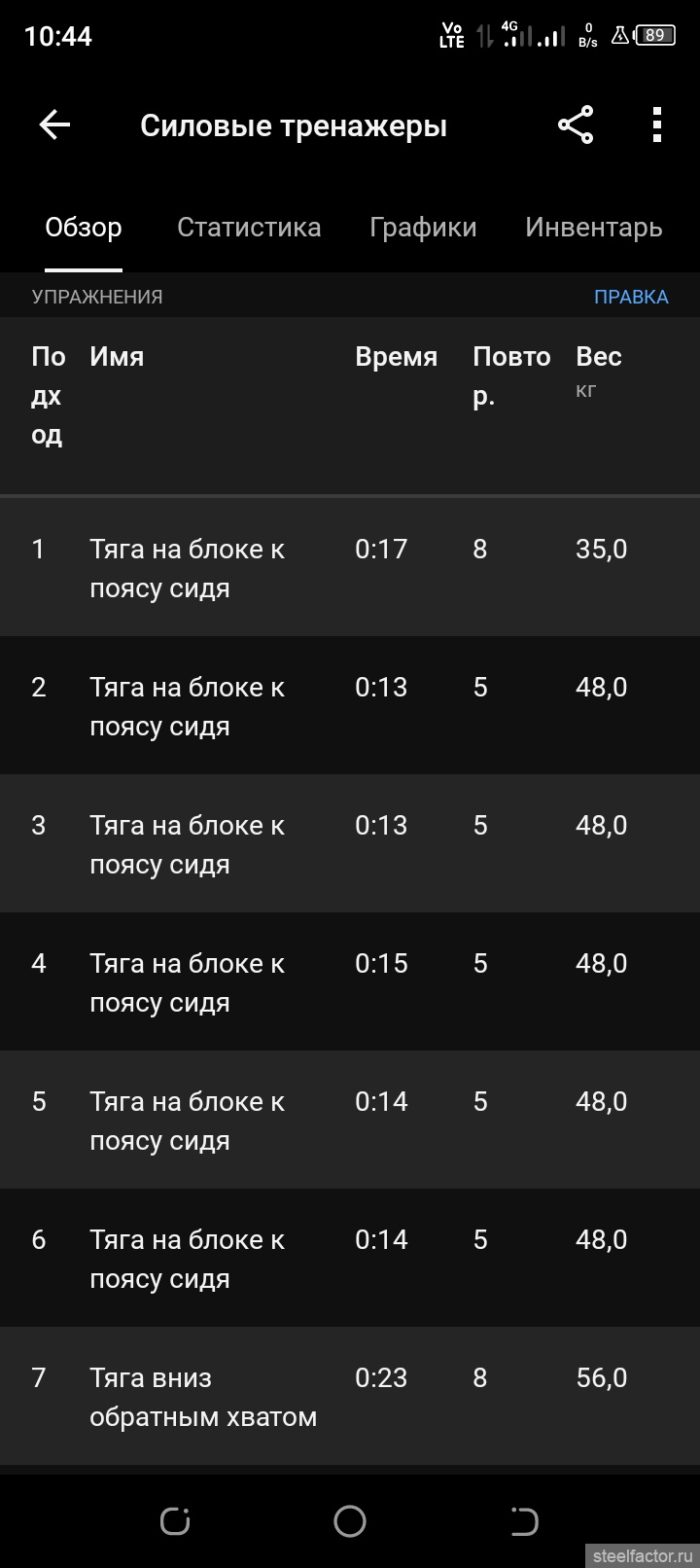Open set 2 of Тяга на блоке
Image resolution: width=700 pixels, height=1568 pixels.
(x=350, y=706)
